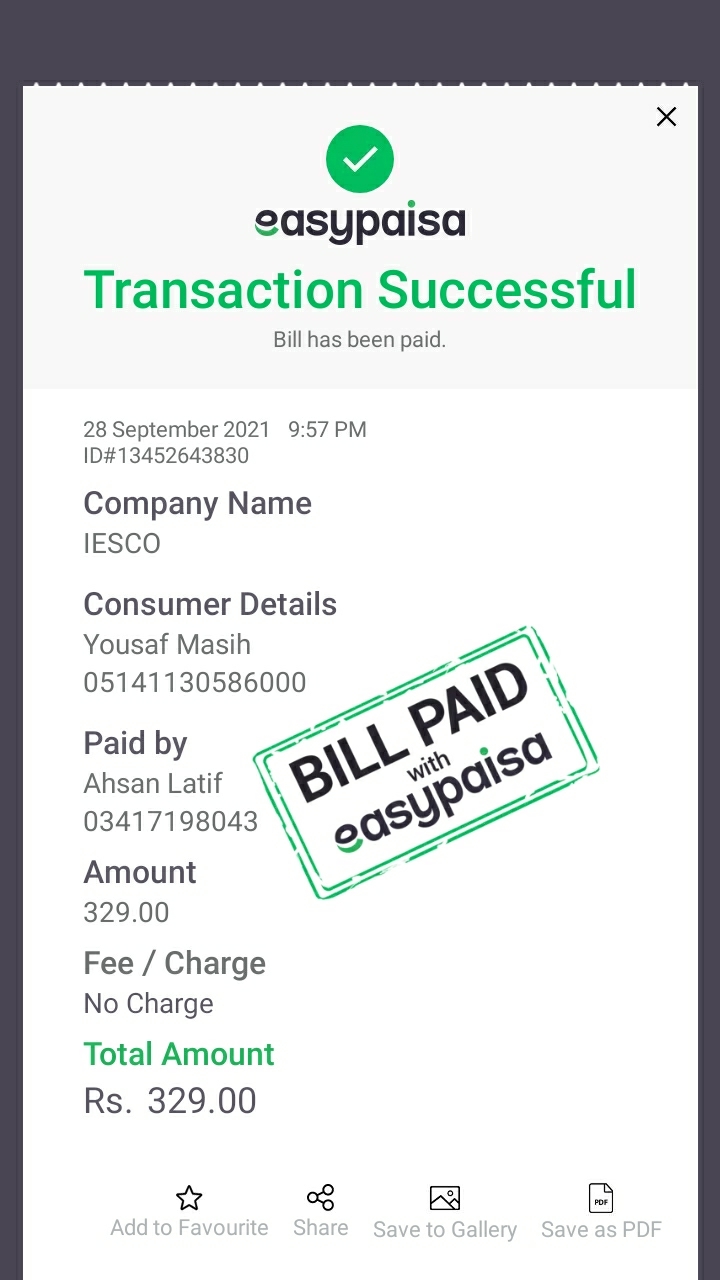Save the receipt as PDF

click(x=601, y=1211)
